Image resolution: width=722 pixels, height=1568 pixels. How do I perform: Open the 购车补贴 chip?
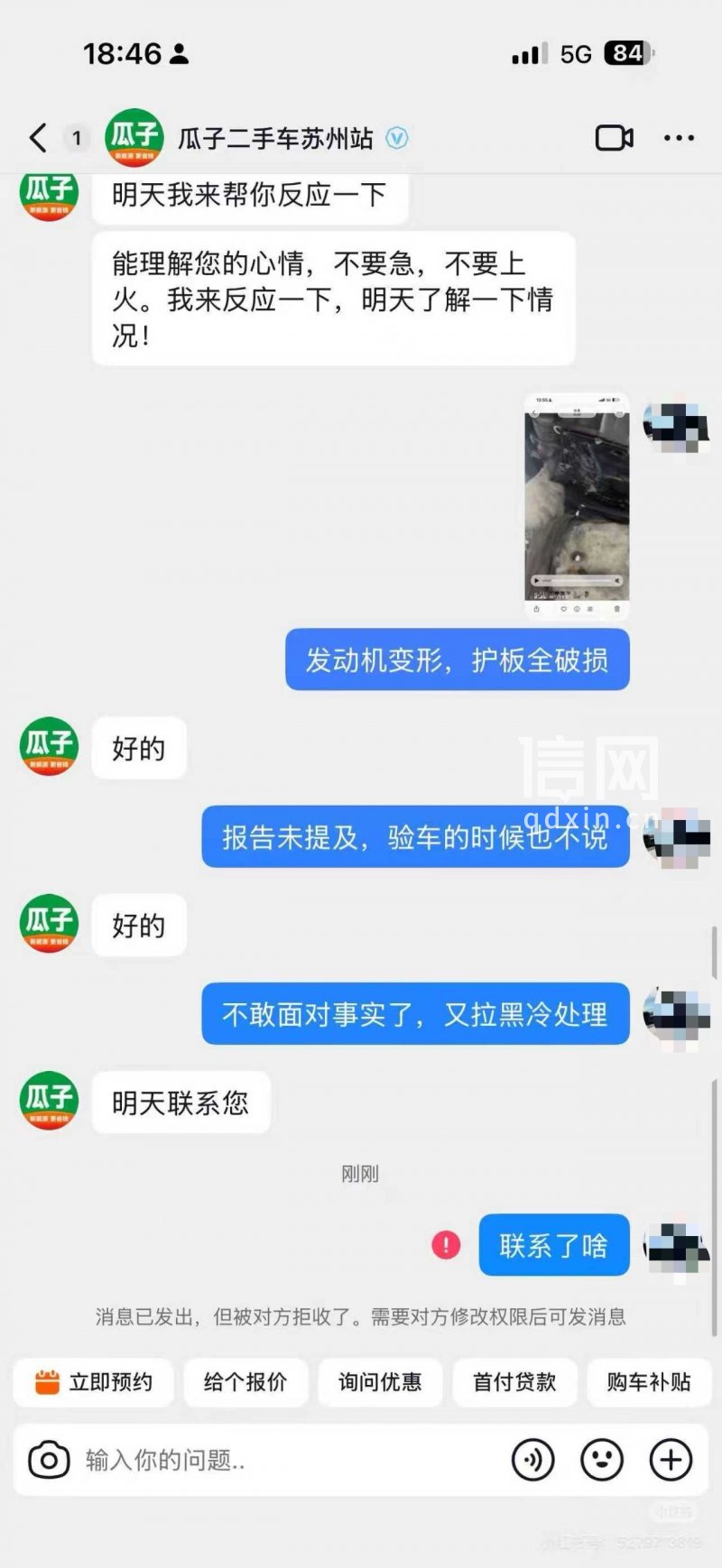point(648,1382)
